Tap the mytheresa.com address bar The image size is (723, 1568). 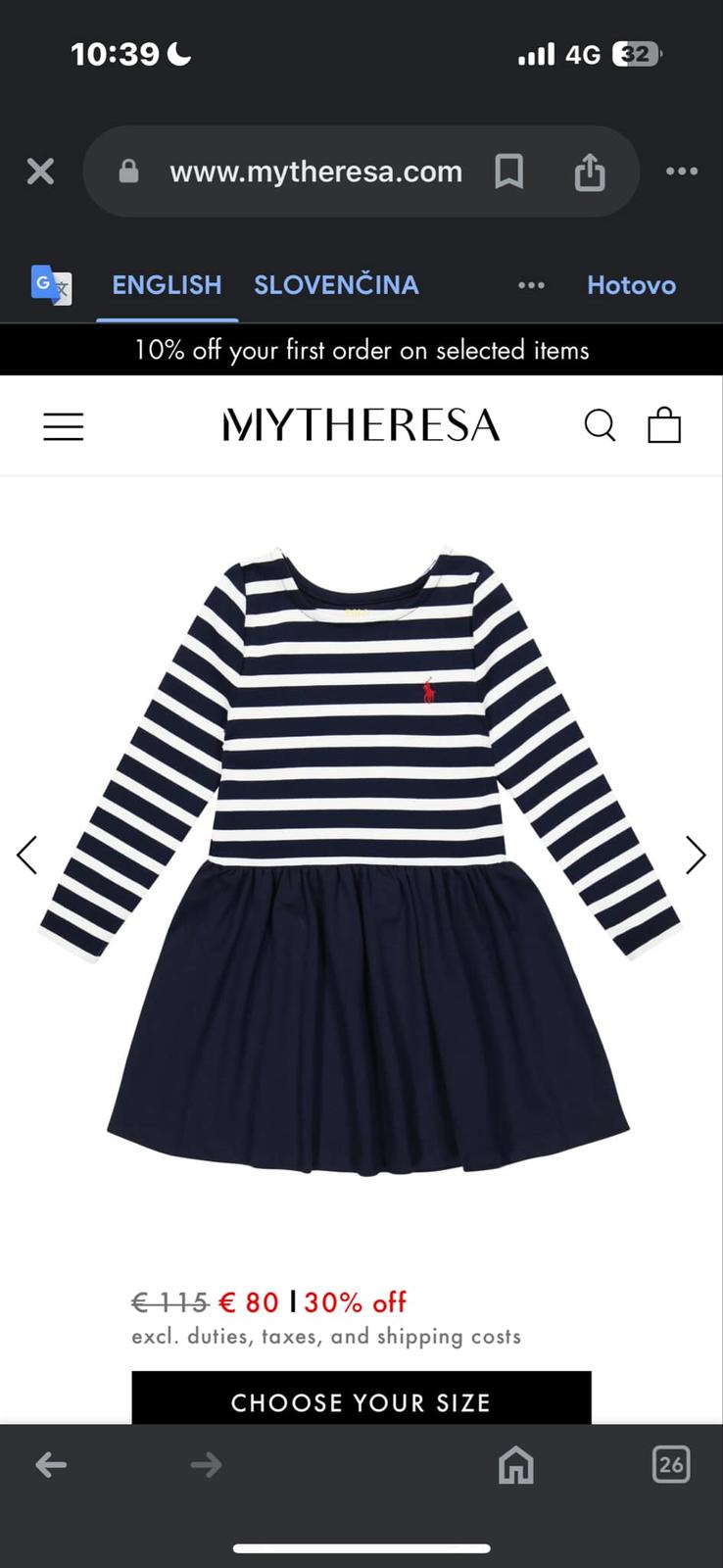coord(315,171)
